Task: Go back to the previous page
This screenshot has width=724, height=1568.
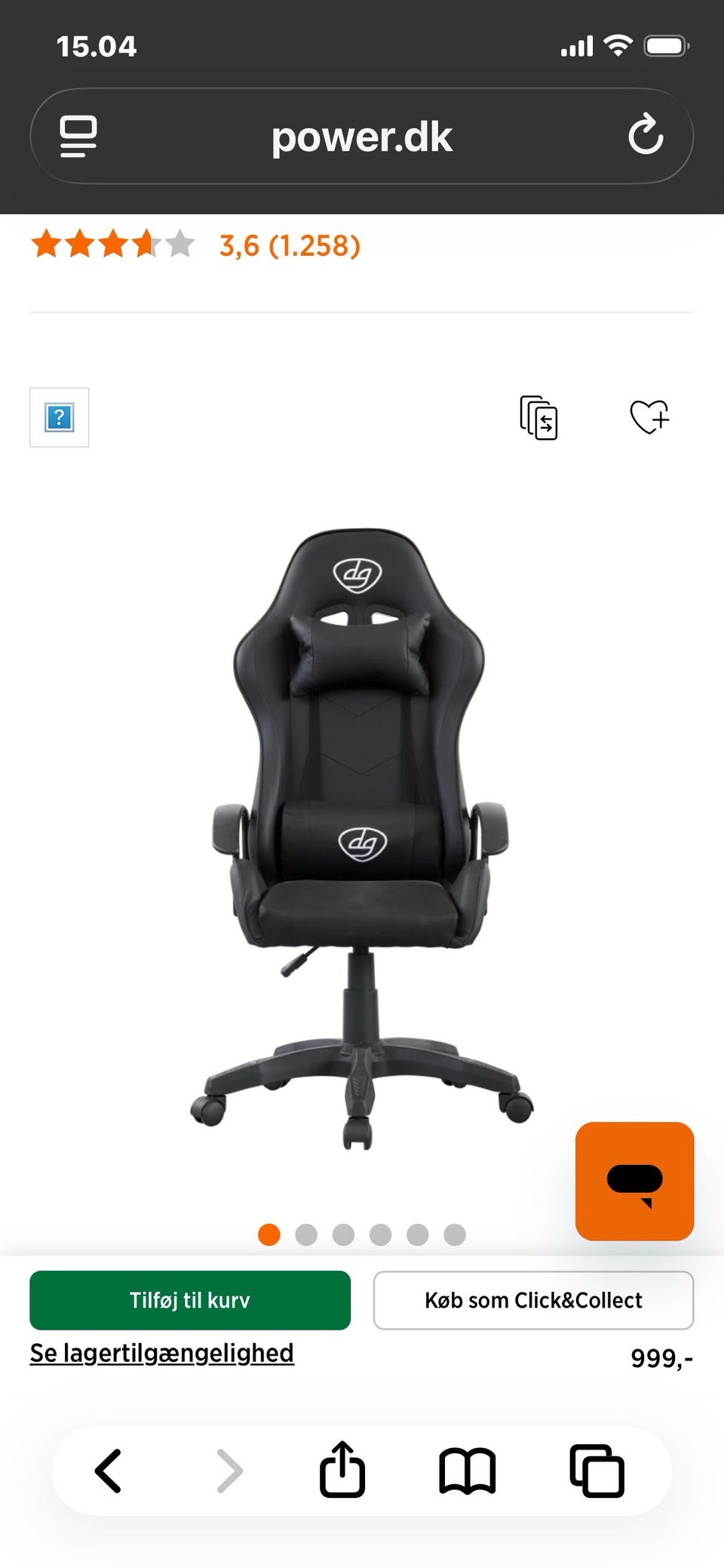Action: click(x=108, y=1471)
